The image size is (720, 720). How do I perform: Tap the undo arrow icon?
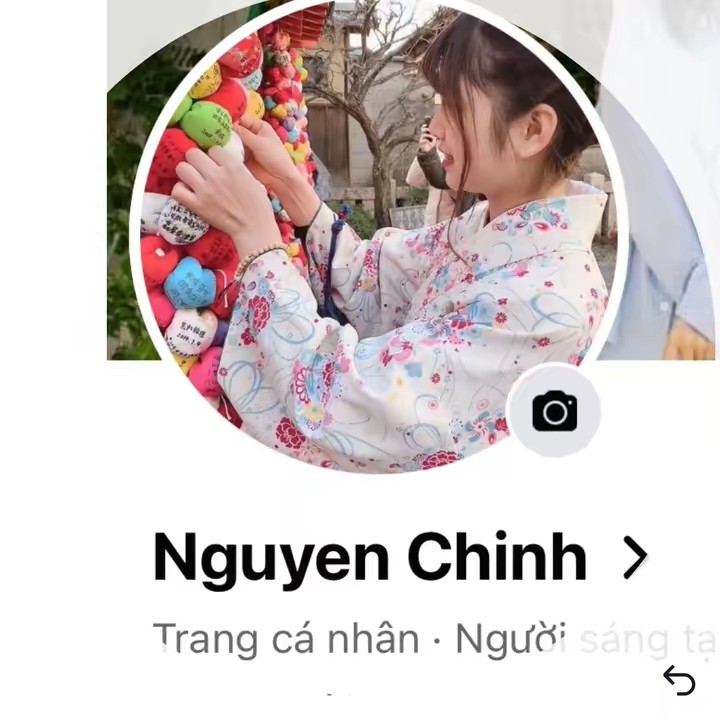tap(679, 681)
